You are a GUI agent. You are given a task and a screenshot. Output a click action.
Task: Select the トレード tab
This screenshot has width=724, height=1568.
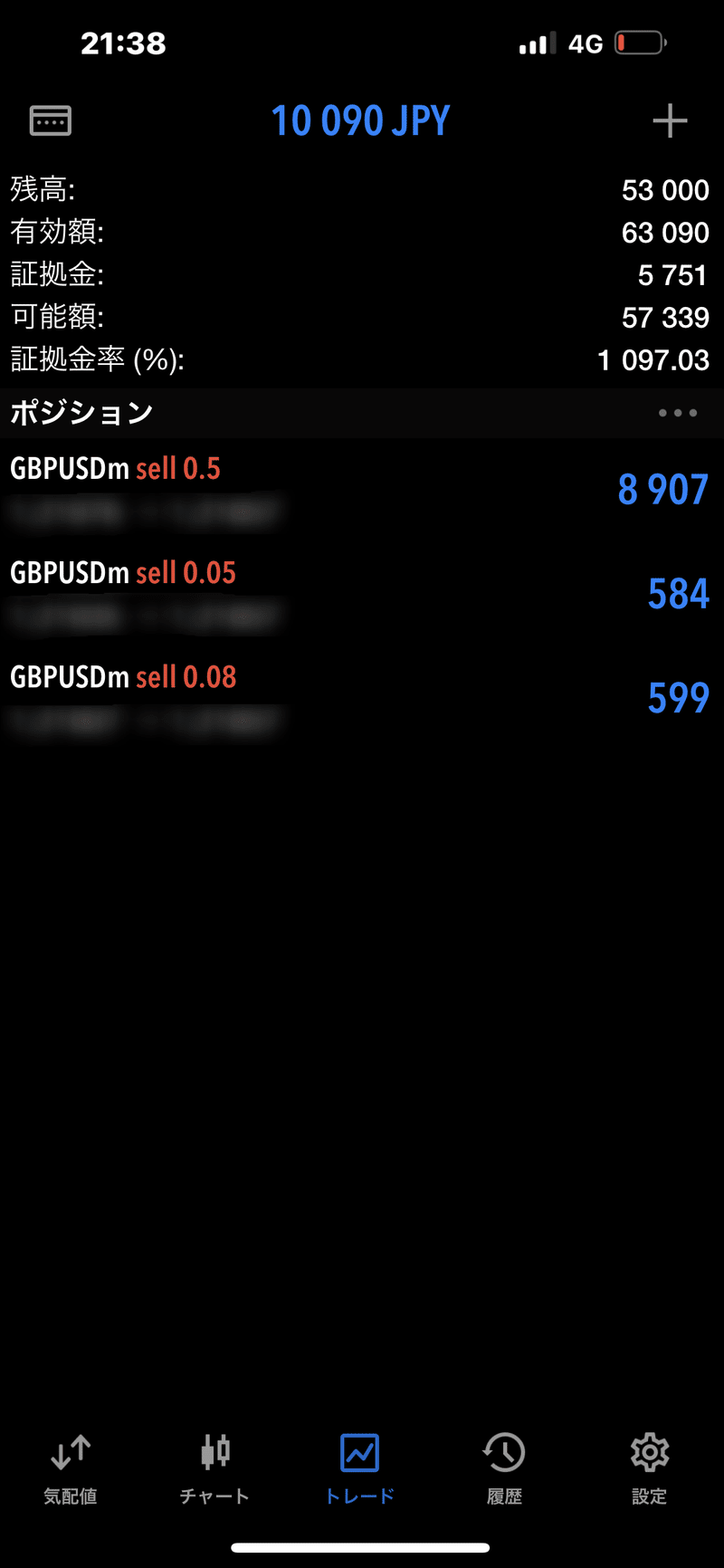click(359, 1468)
